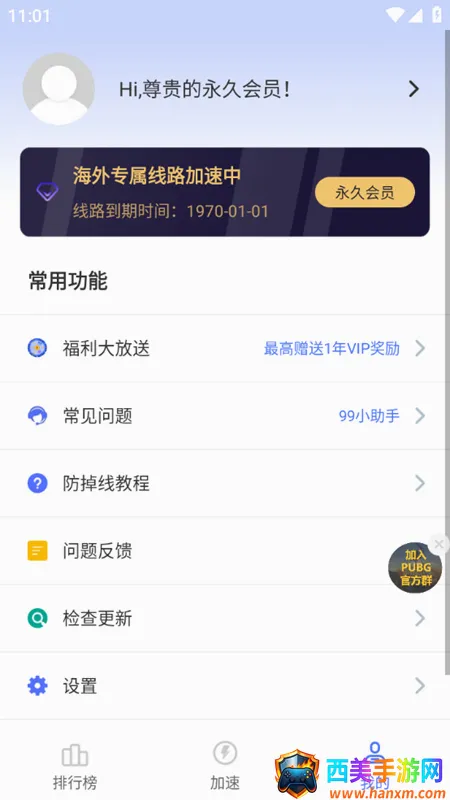Open 设置 settings row

click(x=225, y=686)
